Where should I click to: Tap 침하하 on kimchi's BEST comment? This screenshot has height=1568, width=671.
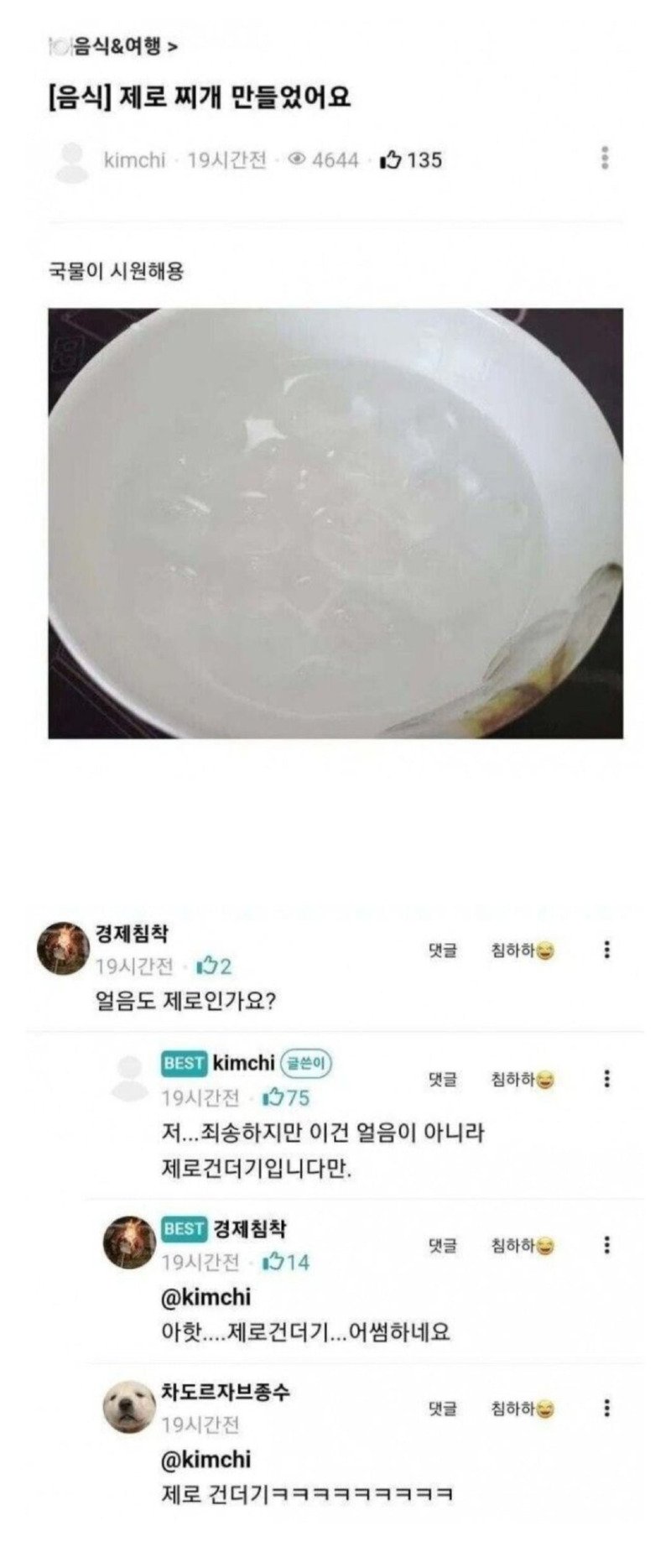523,1079
